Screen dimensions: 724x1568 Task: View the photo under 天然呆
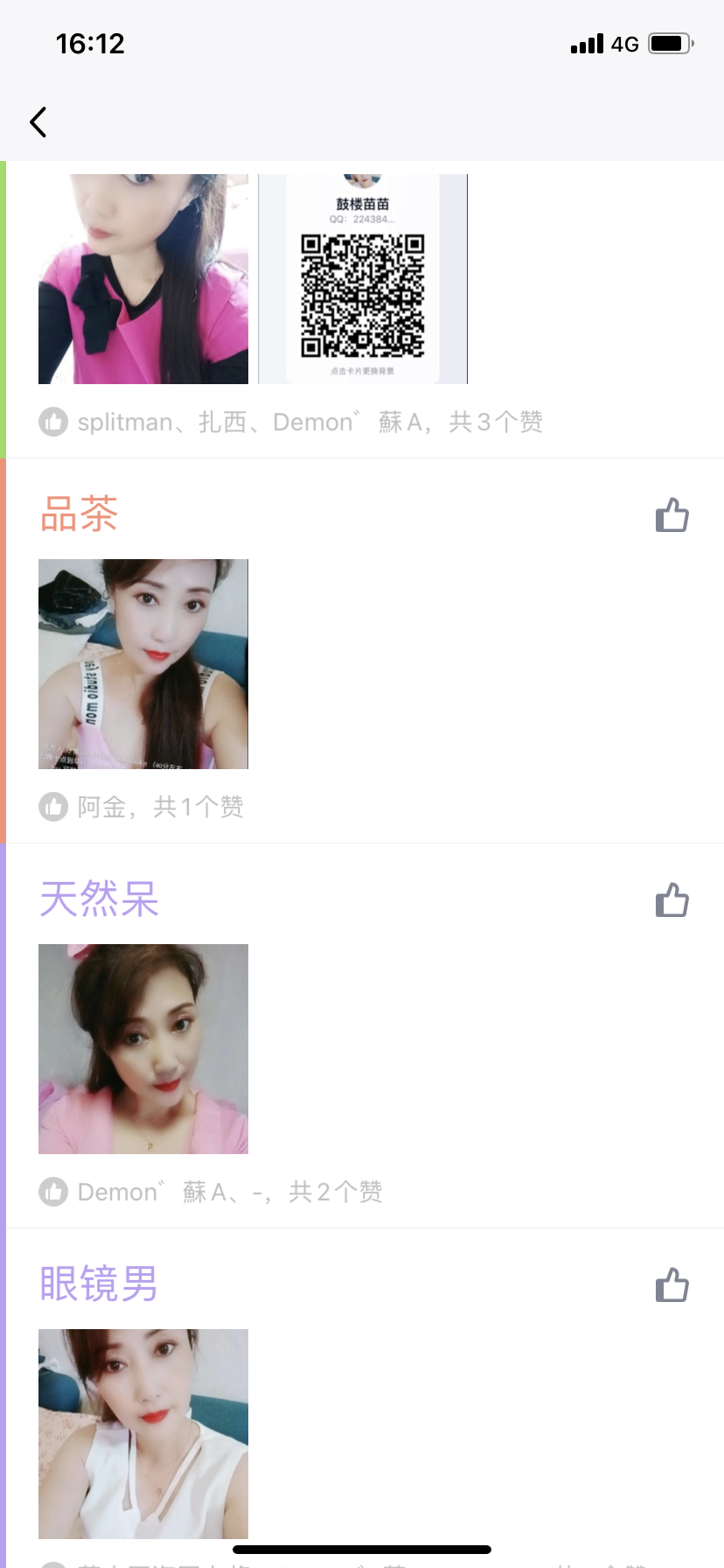pyautogui.click(x=143, y=1049)
